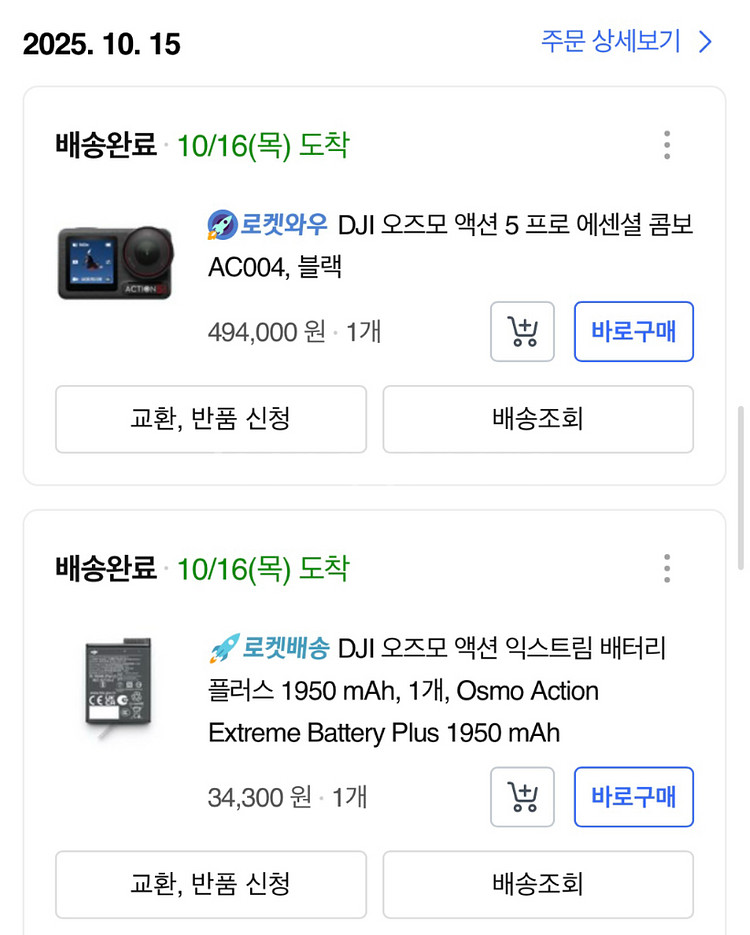Tap the cart icon in the battery order card
The image size is (750, 935).
coord(521,797)
